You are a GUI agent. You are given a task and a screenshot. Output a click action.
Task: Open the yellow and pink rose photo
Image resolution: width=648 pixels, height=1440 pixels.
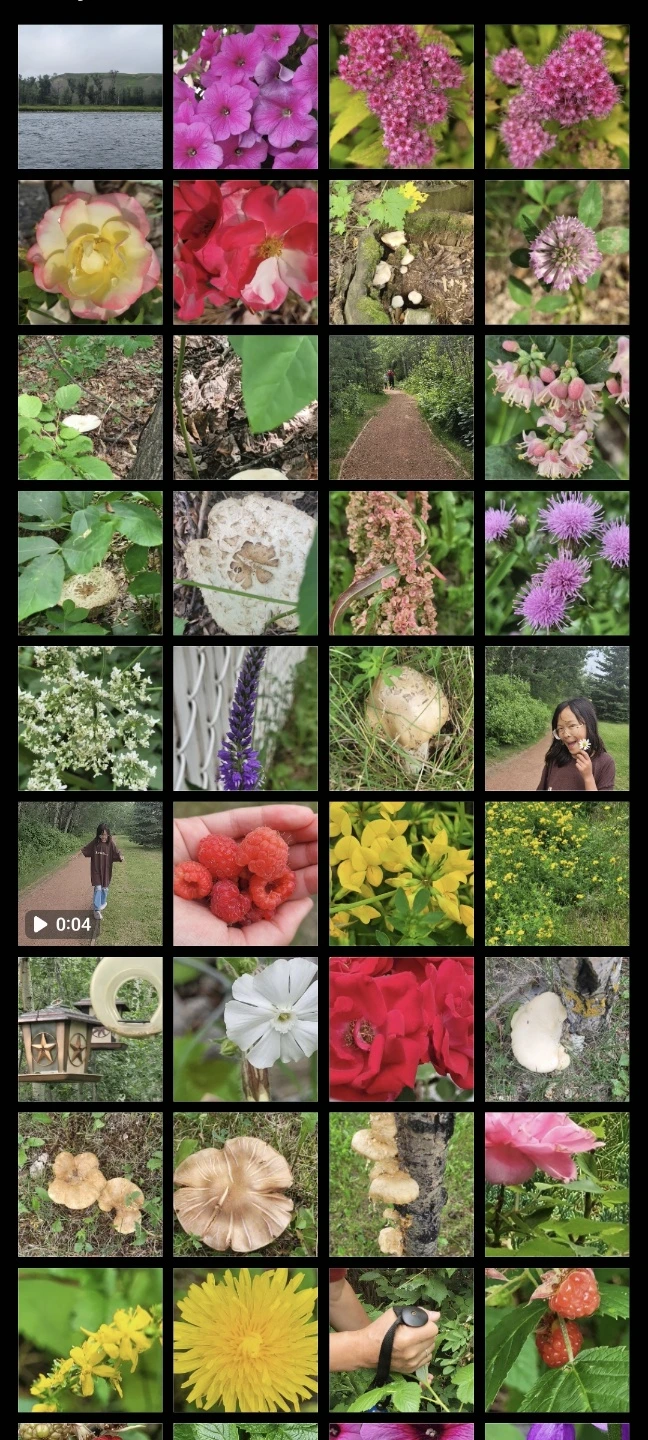coord(90,252)
